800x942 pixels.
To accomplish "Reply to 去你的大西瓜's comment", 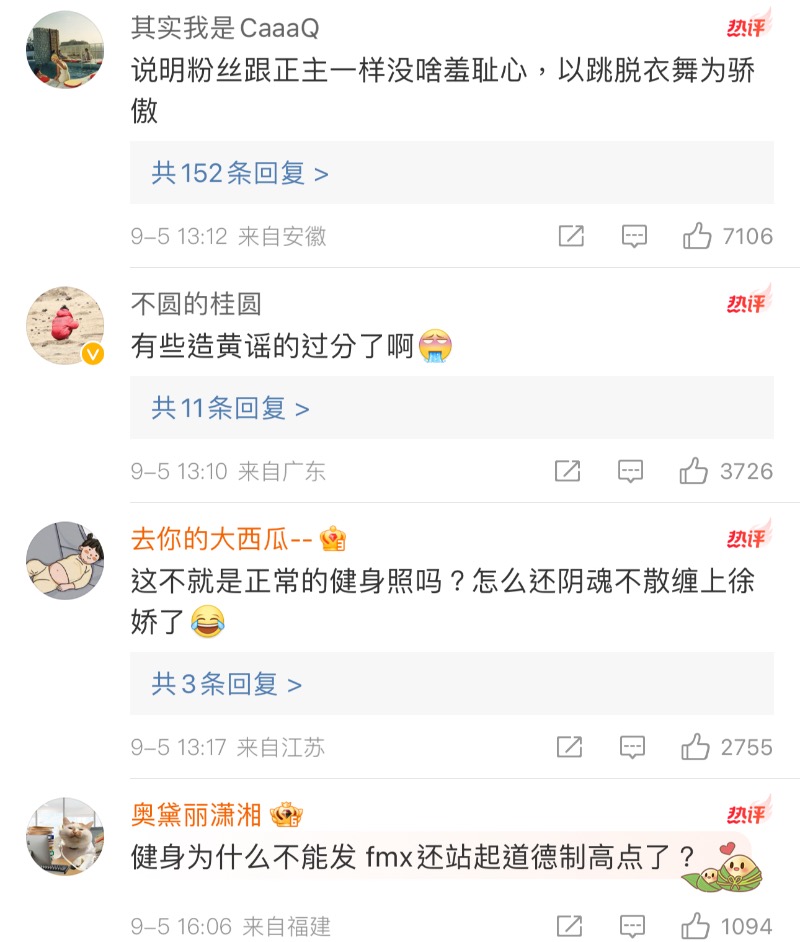I will [632, 747].
